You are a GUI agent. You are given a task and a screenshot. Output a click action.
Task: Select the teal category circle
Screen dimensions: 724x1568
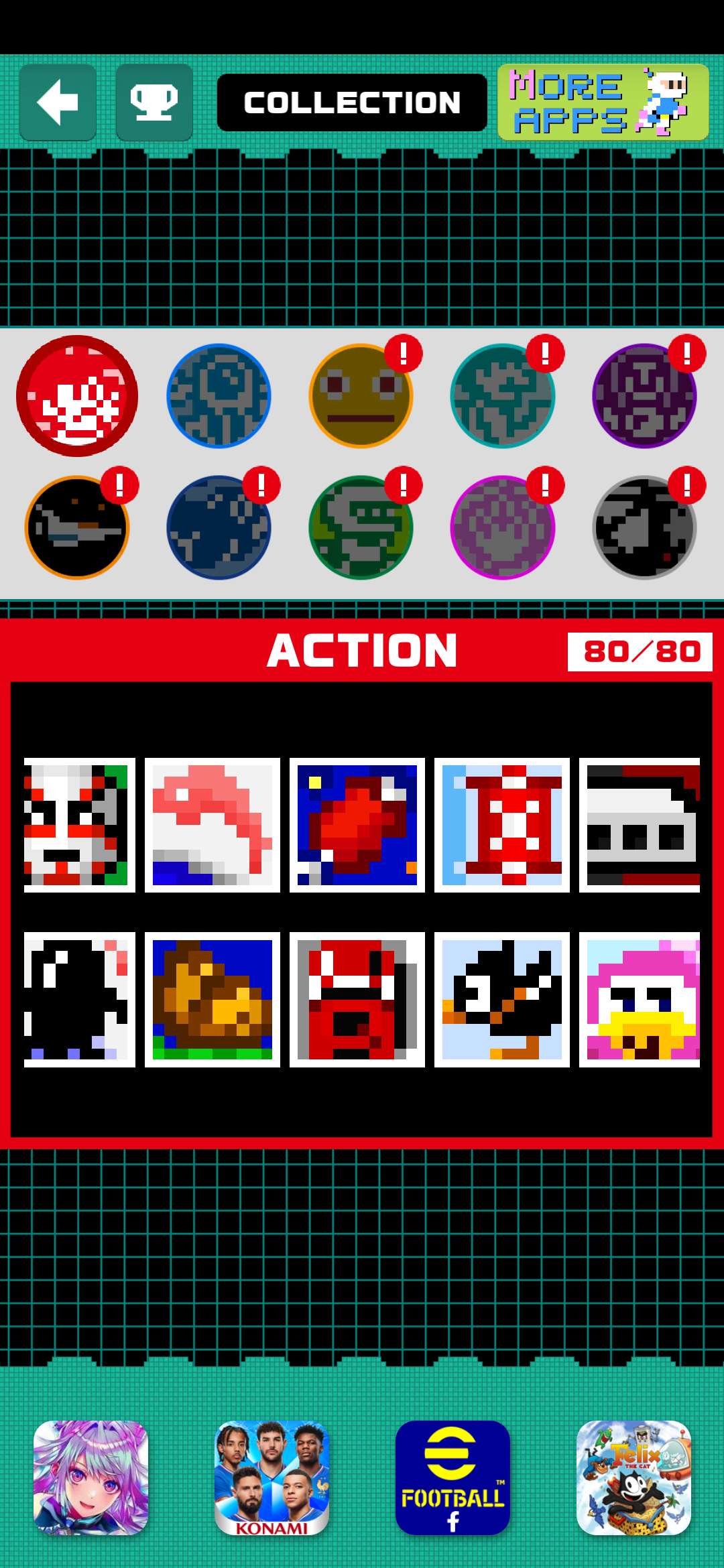pyautogui.click(x=502, y=396)
